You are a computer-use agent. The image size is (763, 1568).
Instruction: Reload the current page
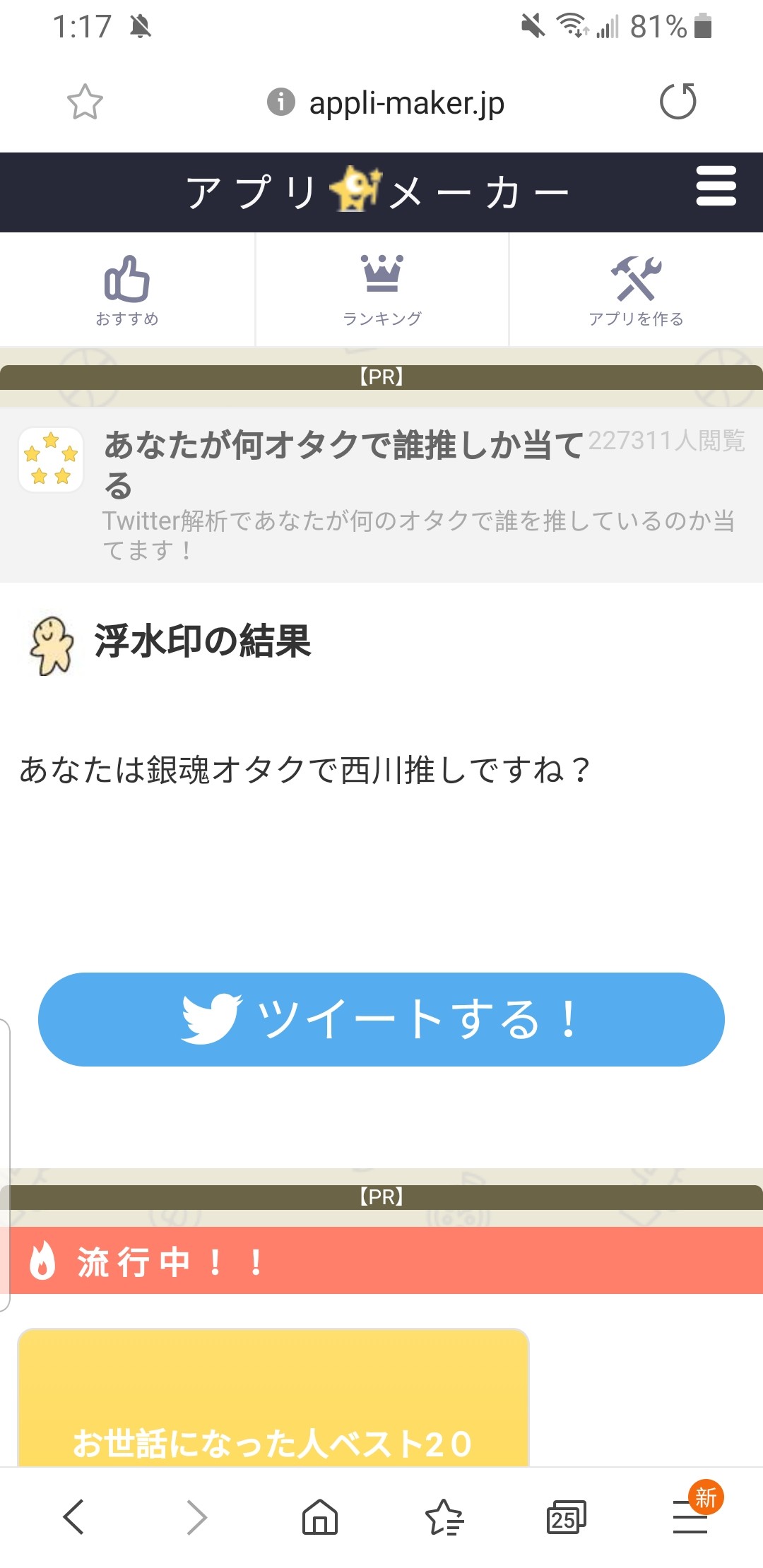pyautogui.click(x=678, y=102)
